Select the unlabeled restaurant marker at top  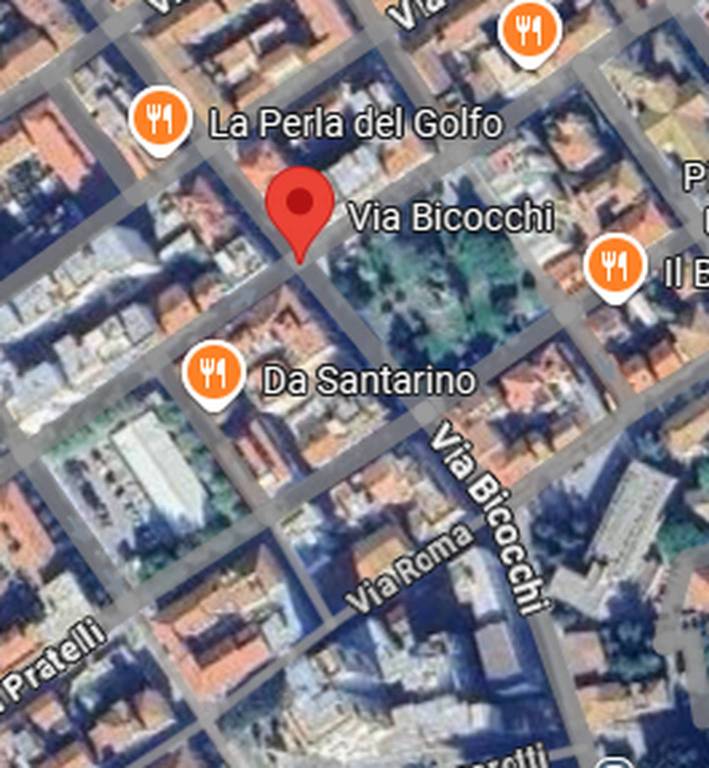click(x=528, y=31)
